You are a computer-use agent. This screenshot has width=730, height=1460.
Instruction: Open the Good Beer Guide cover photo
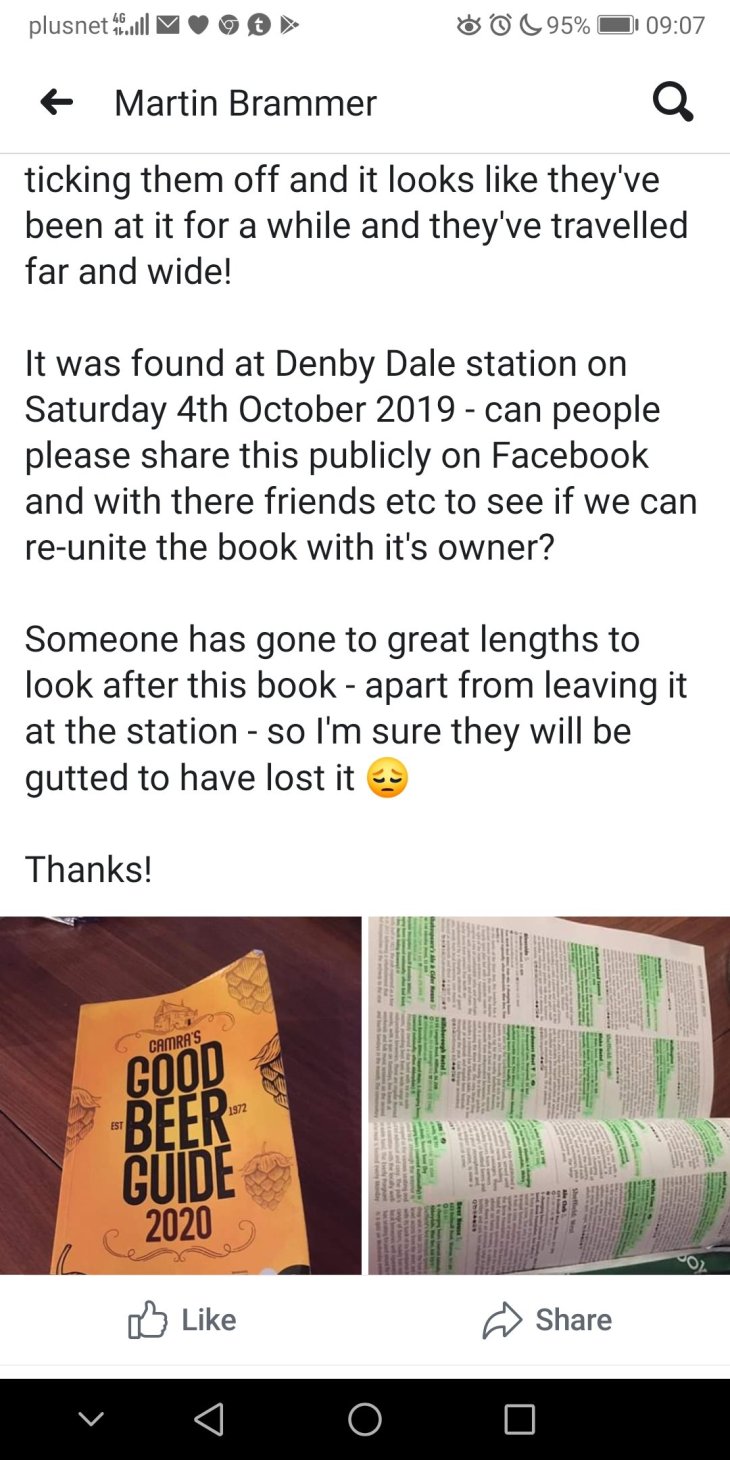pyautogui.click(x=180, y=1095)
